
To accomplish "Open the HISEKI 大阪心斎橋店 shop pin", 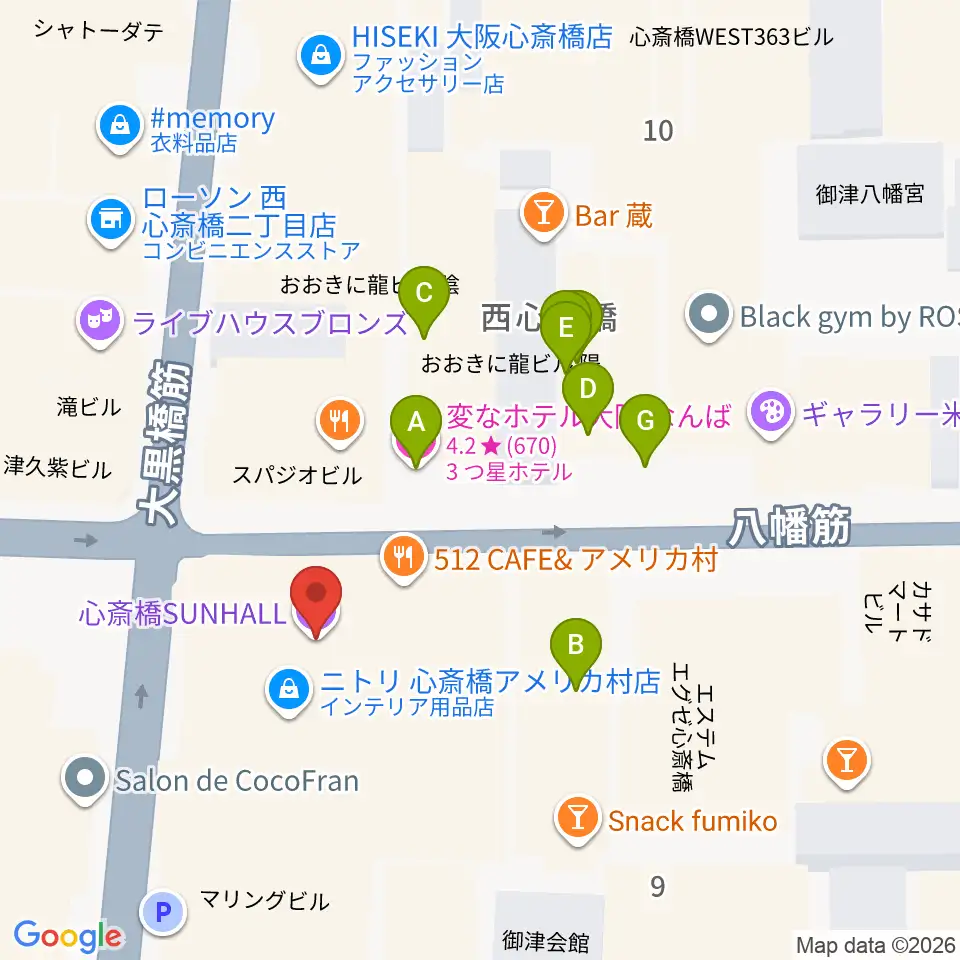I will pyautogui.click(x=320, y=58).
